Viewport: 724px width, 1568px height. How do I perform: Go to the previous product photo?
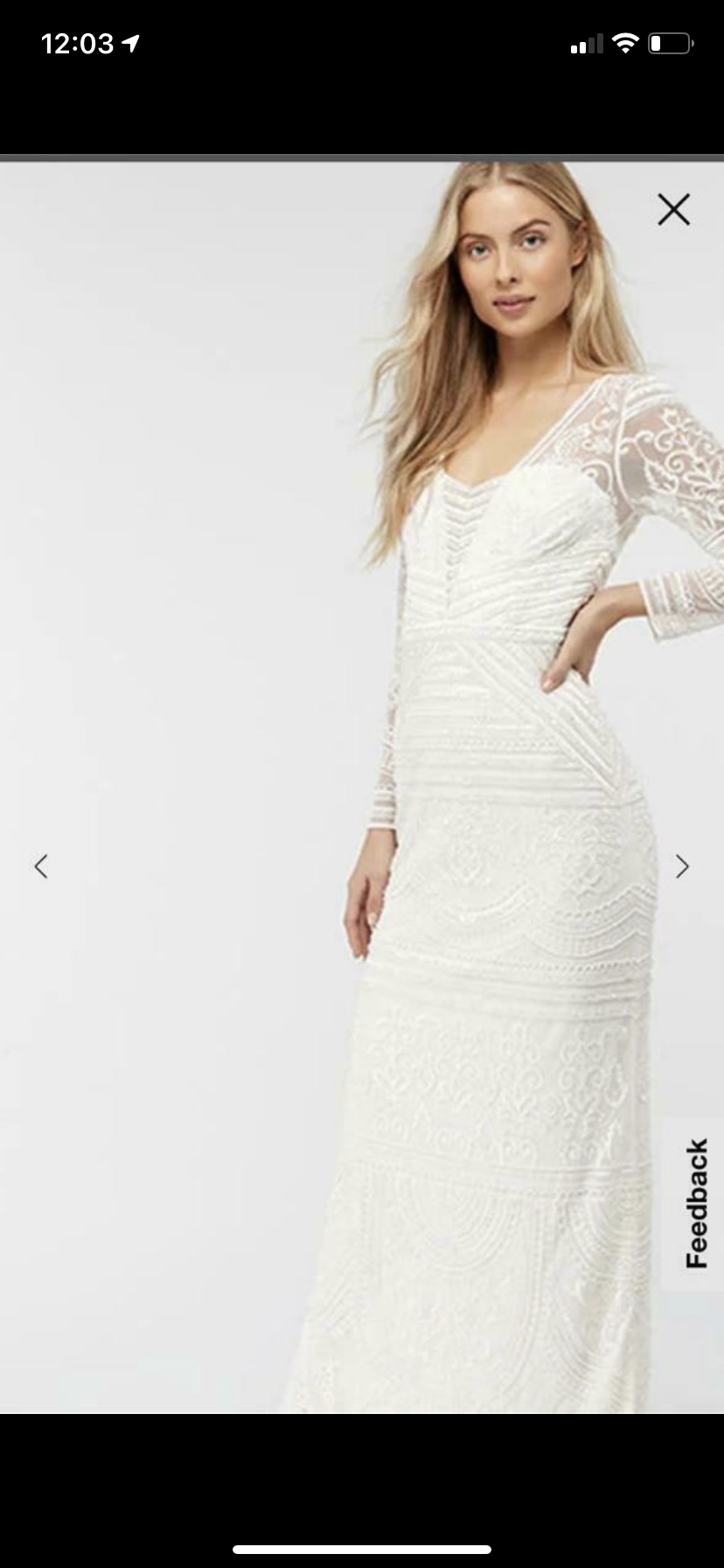[40, 866]
